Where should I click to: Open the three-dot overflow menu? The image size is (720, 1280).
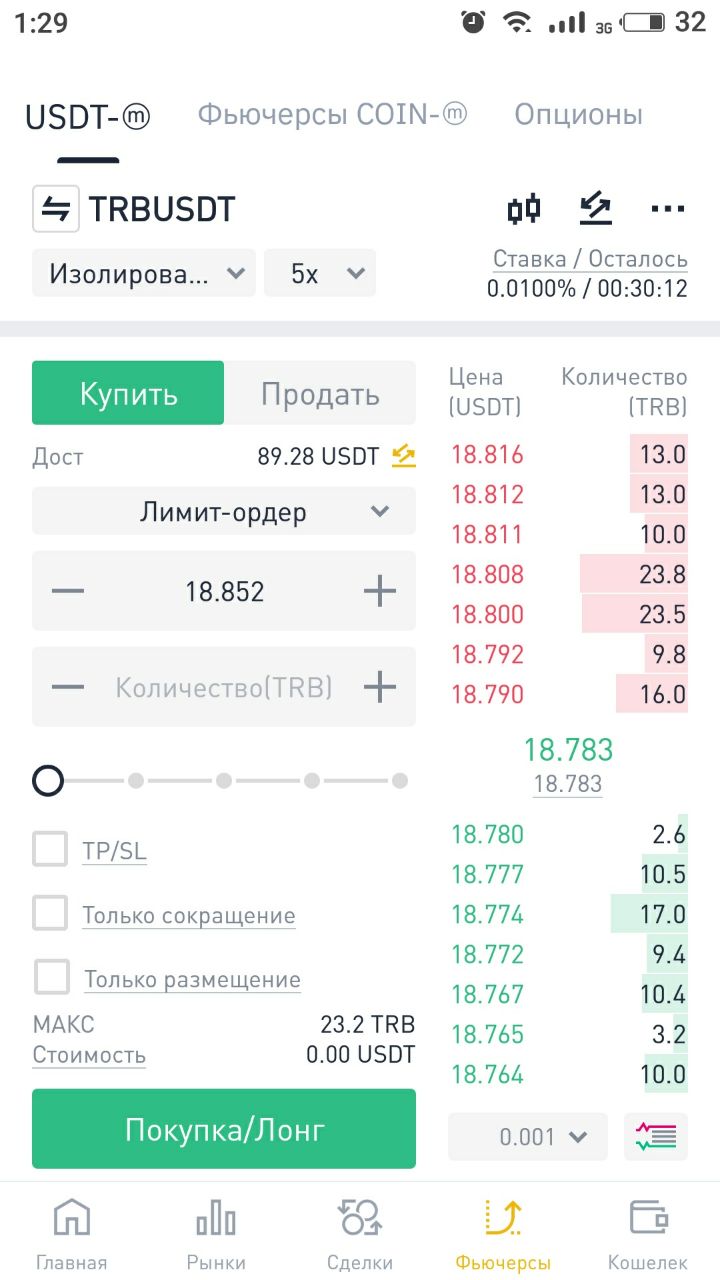click(667, 209)
